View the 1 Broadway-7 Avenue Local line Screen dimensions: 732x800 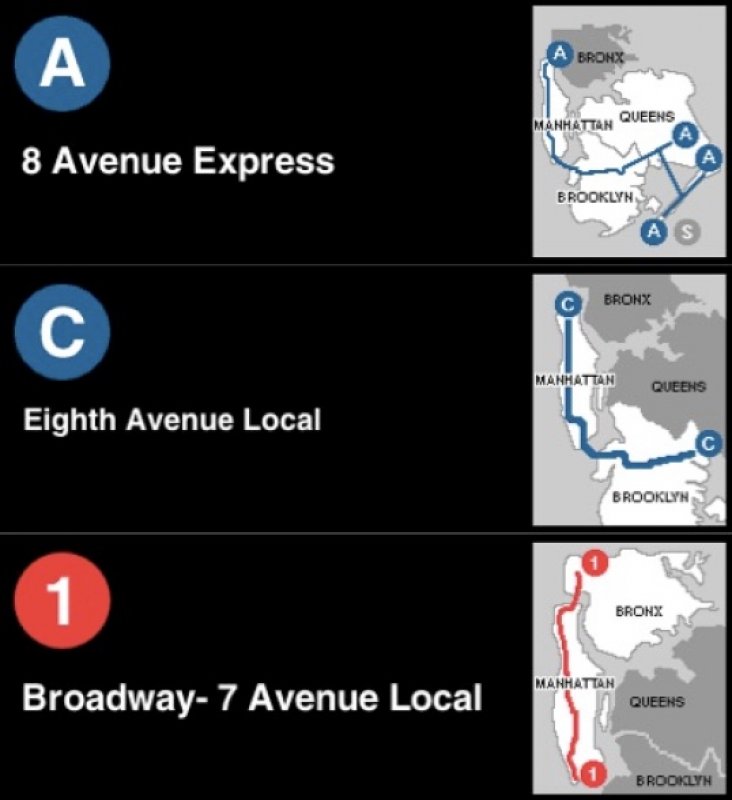252,696
